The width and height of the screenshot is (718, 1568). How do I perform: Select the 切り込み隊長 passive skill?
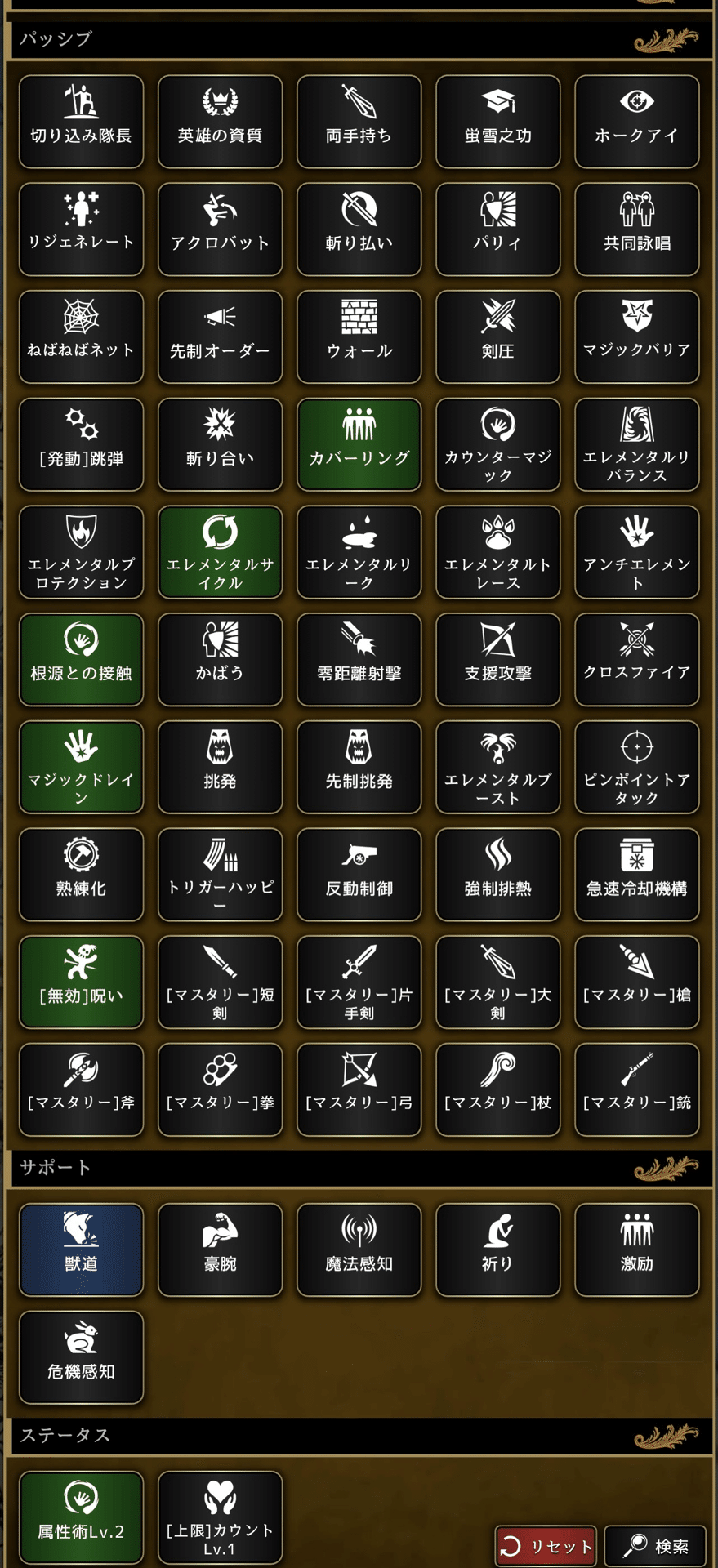[x=81, y=122]
